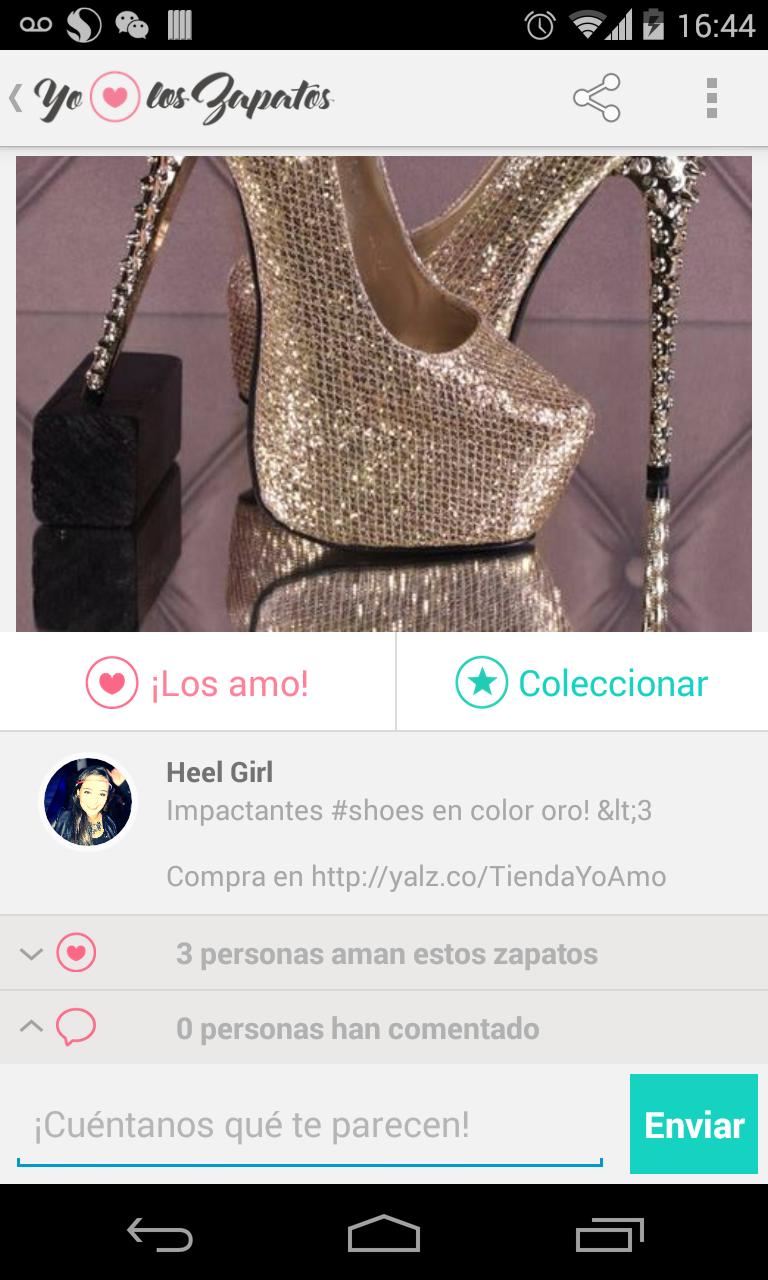View Heel Girl's profile picture
Screen dimensions: 768x1280
88,801
